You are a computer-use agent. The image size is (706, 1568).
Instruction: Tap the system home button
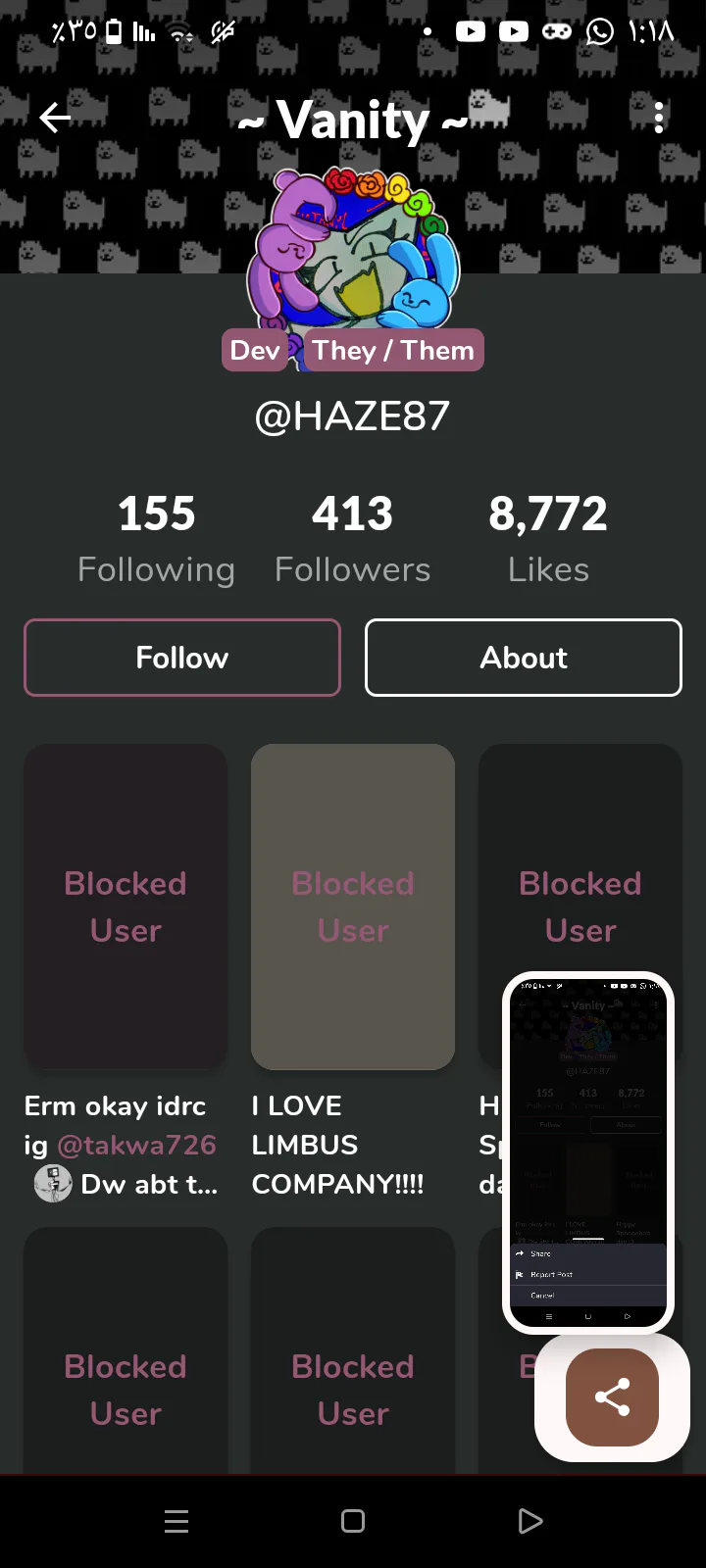coord(353,1521)
